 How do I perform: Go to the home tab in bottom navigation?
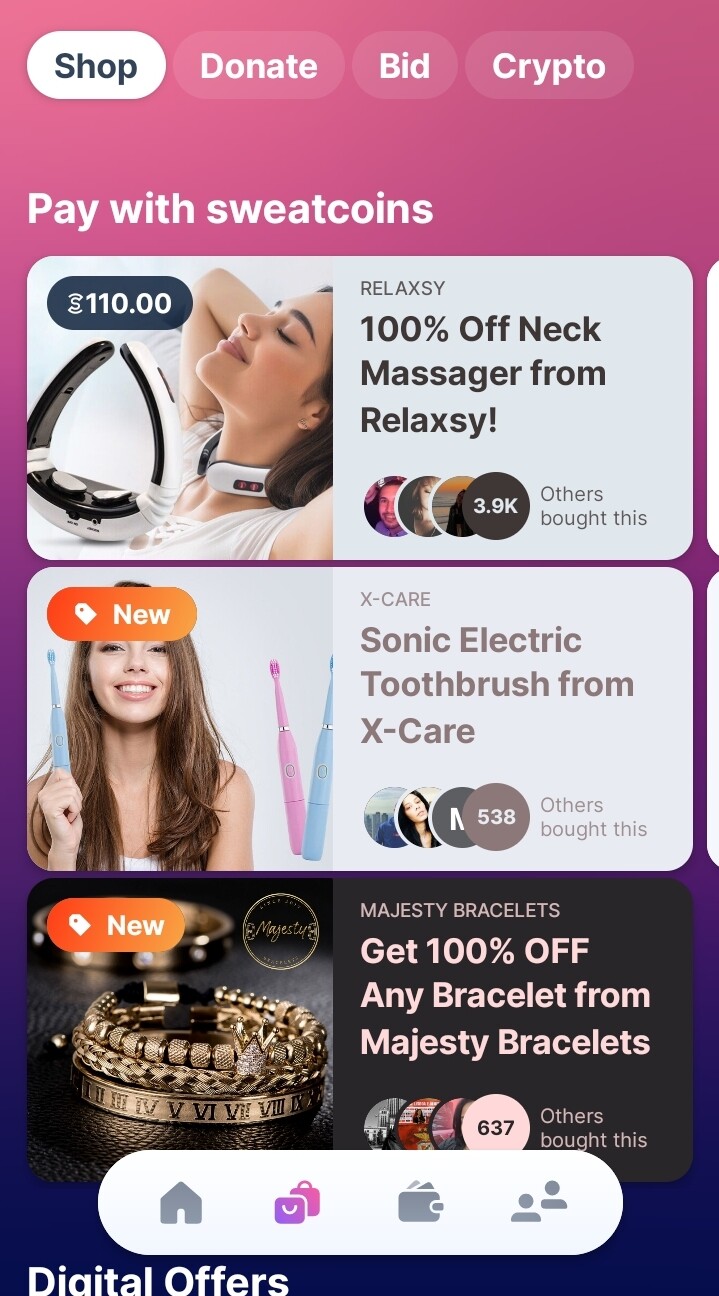[181, 1203]
